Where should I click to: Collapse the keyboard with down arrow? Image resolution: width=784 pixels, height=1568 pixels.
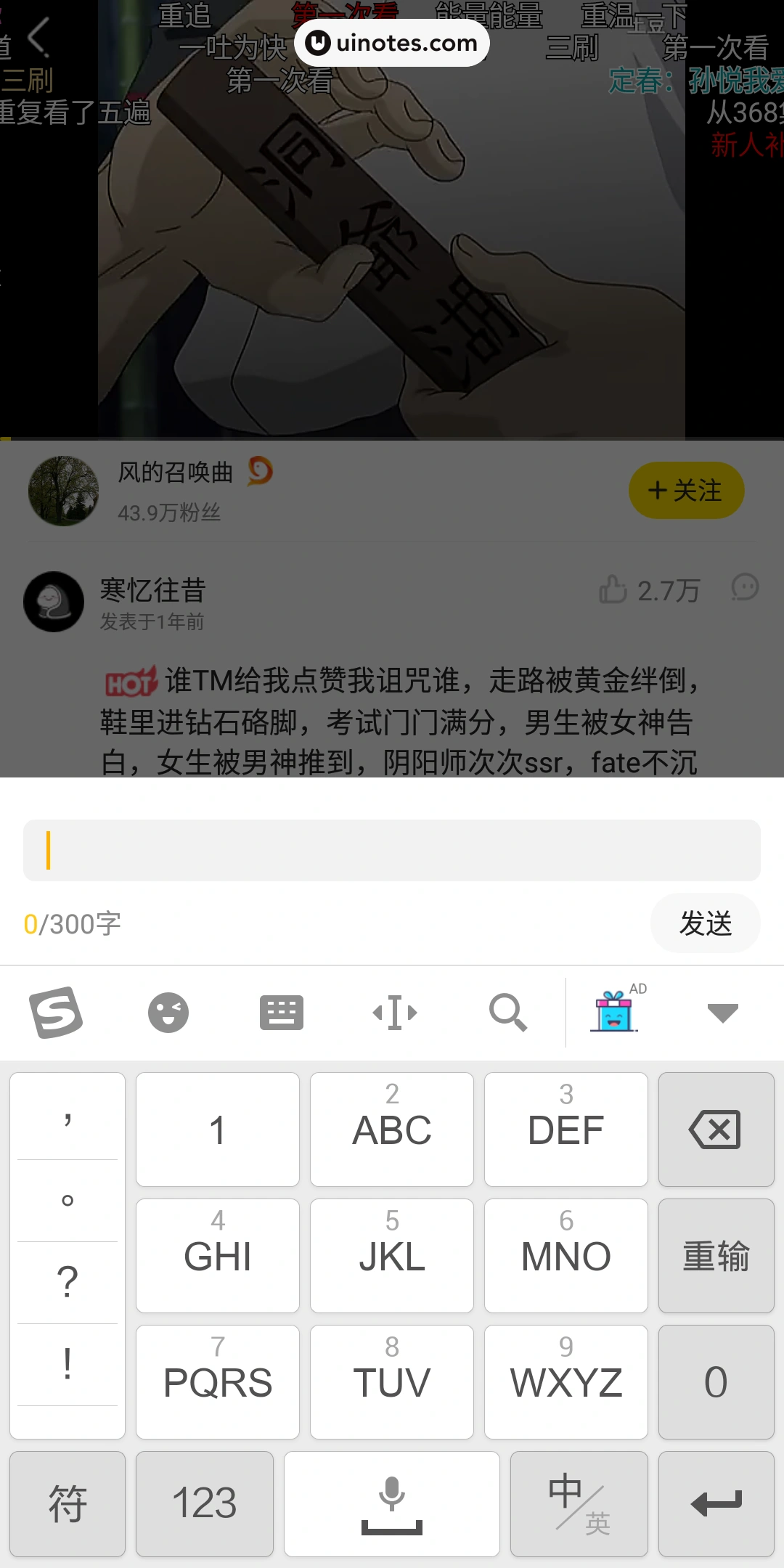coord(722,1012)
